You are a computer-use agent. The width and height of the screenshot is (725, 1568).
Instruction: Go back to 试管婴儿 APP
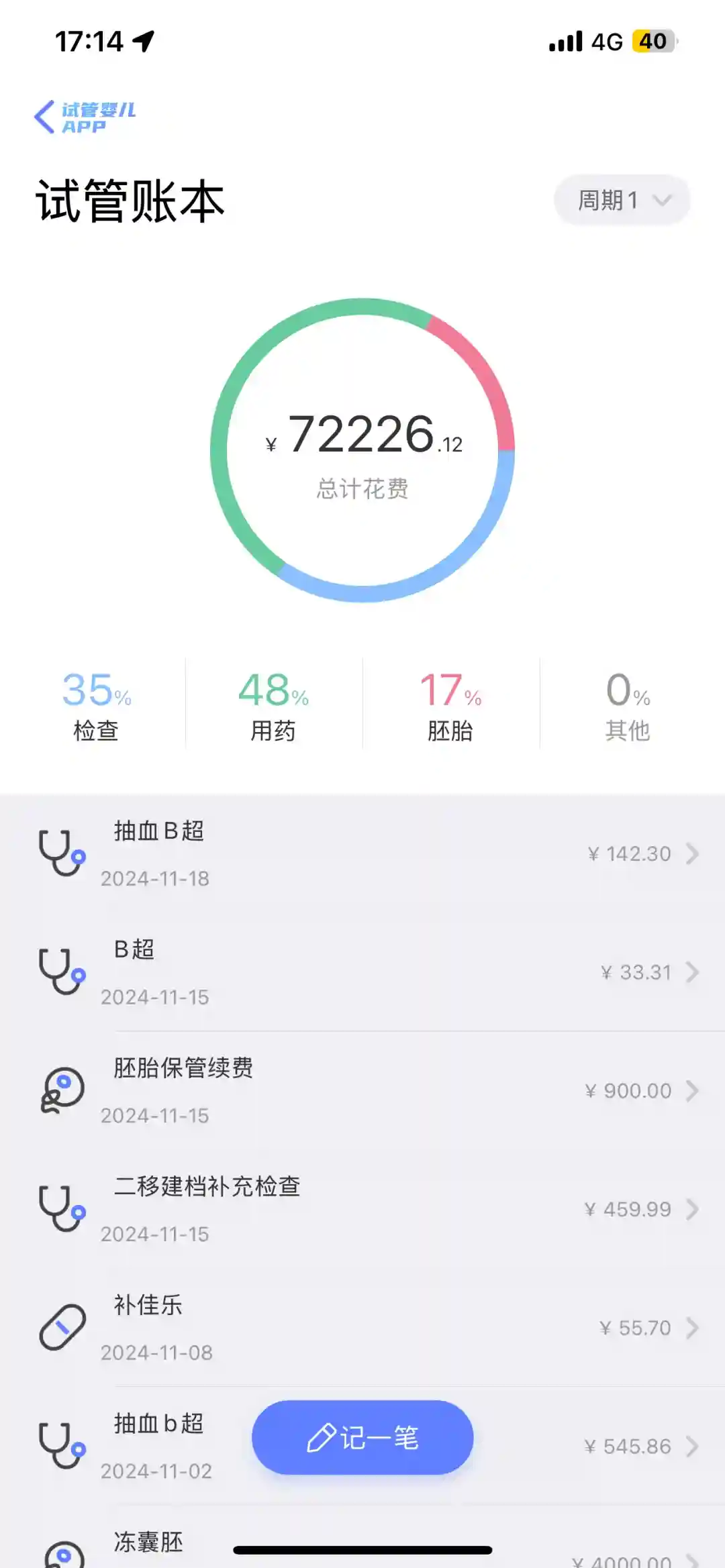pyautogui.click(x=85, y=117)
